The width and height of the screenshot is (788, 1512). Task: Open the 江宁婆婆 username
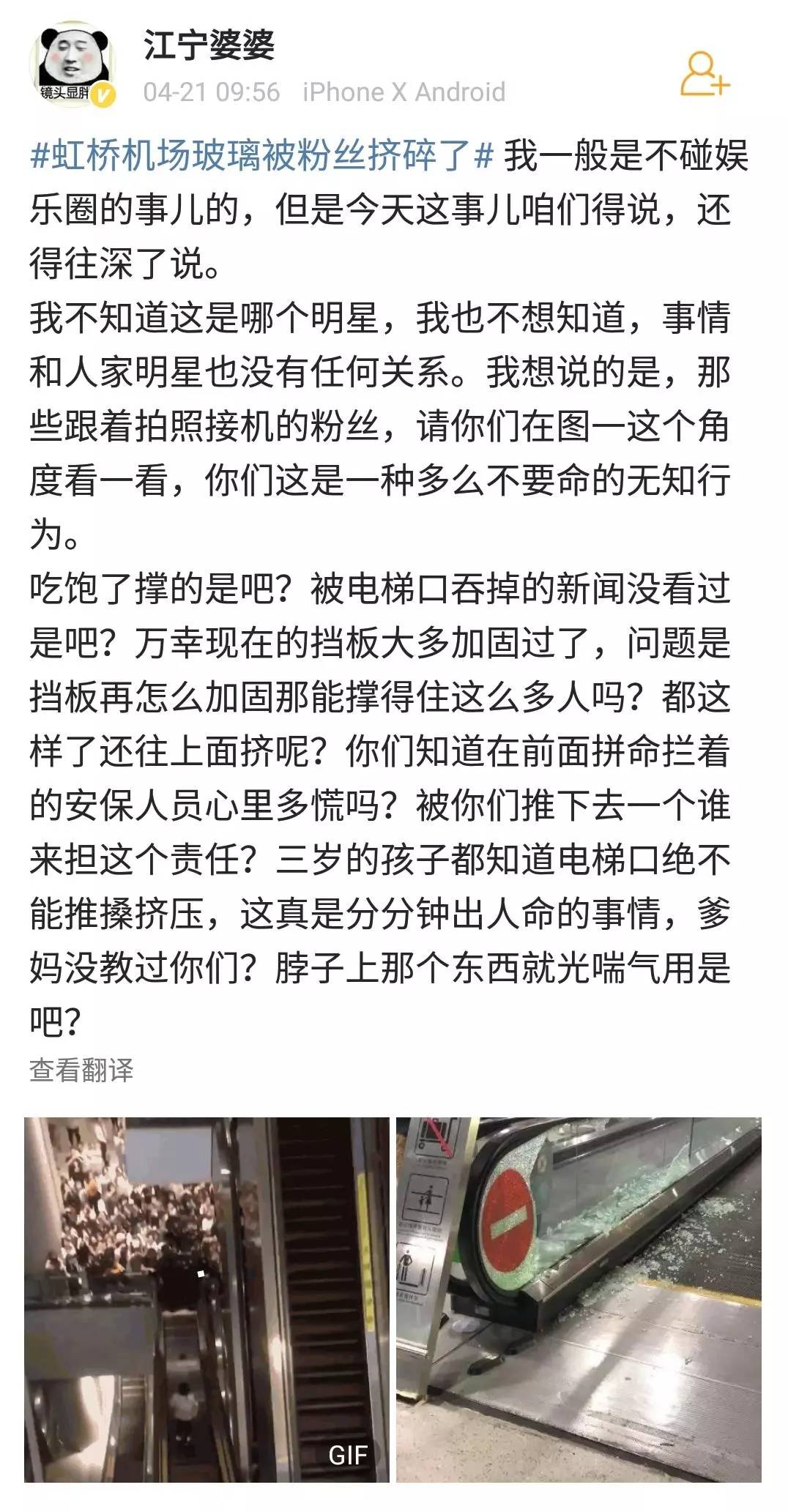point(209,45)
